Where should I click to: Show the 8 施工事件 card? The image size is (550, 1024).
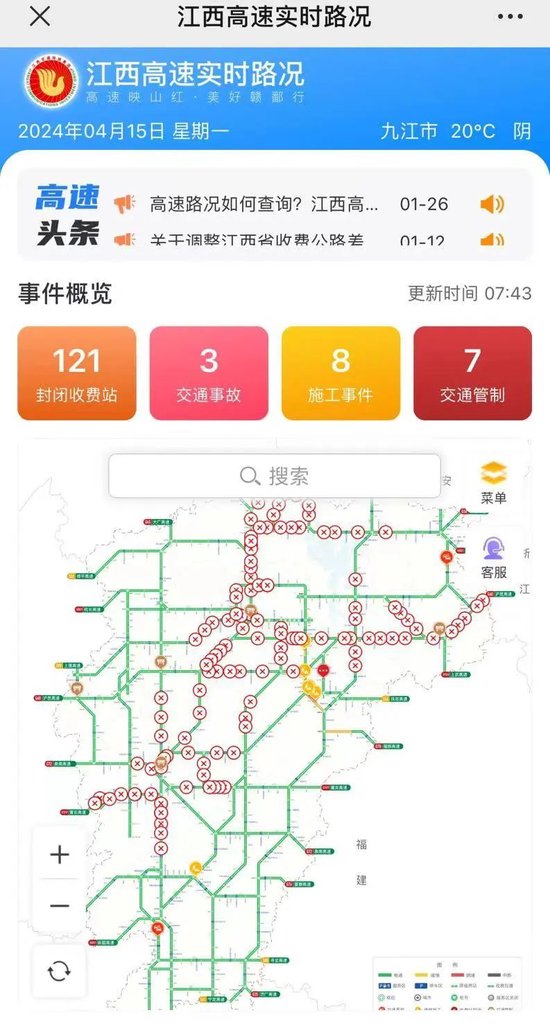[x=341, y=373]
